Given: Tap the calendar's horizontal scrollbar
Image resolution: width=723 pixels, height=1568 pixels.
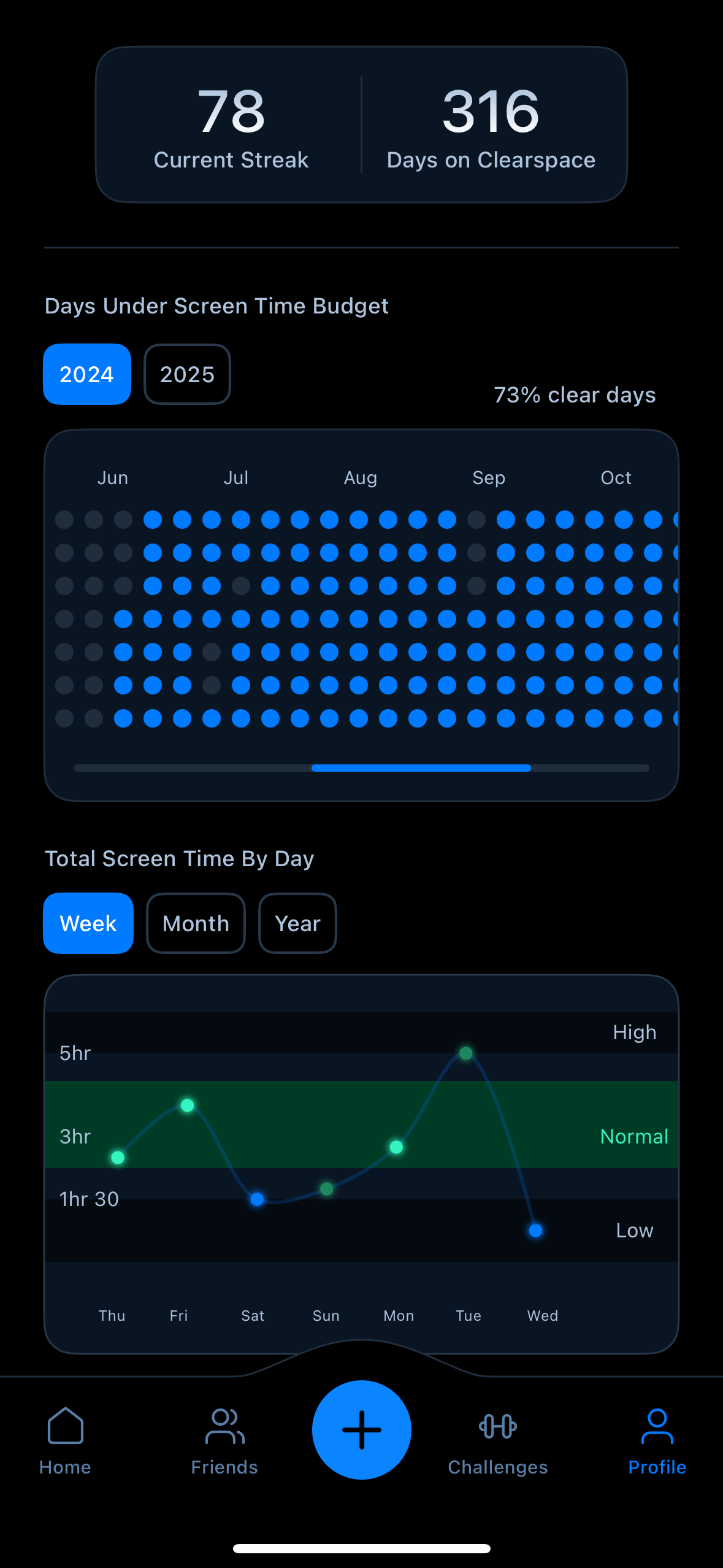Looking at the screenshot, I should pos(361,768).
